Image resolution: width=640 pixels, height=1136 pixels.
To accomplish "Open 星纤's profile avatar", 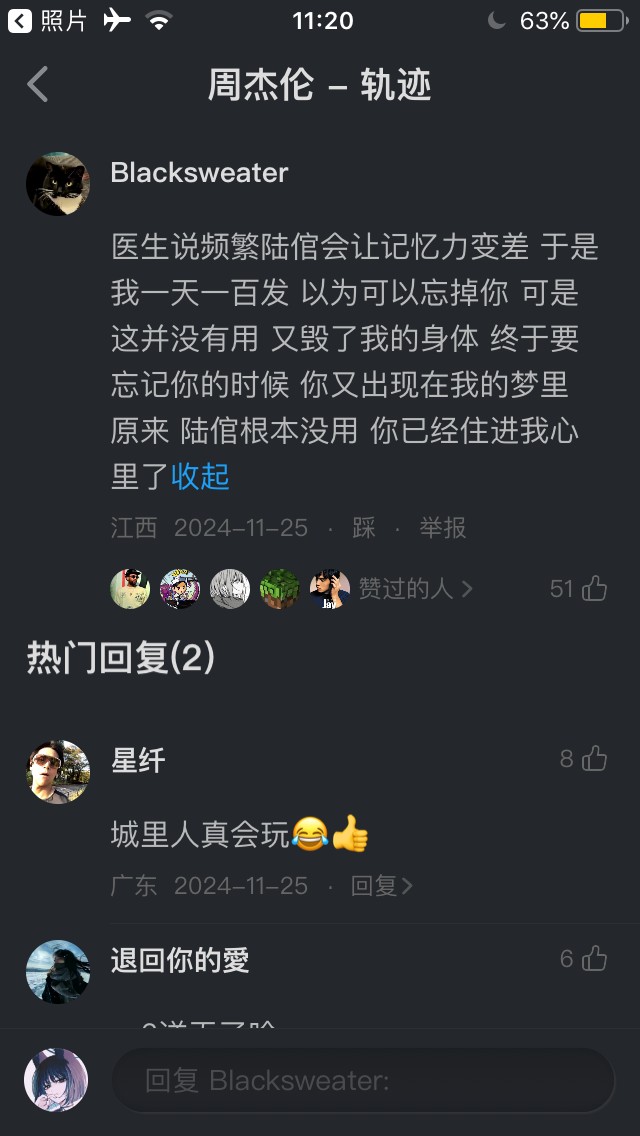I will click(x=57, y=771).
